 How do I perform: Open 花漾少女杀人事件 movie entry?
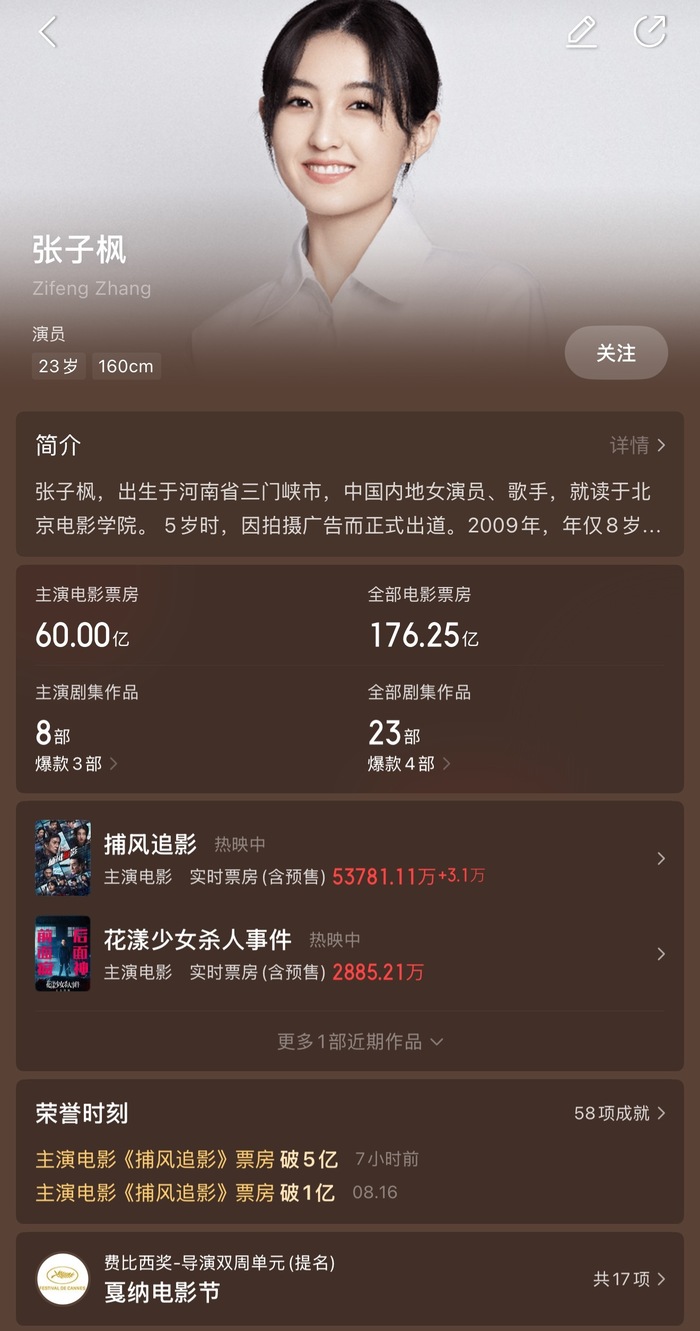[x=350, y=954]
